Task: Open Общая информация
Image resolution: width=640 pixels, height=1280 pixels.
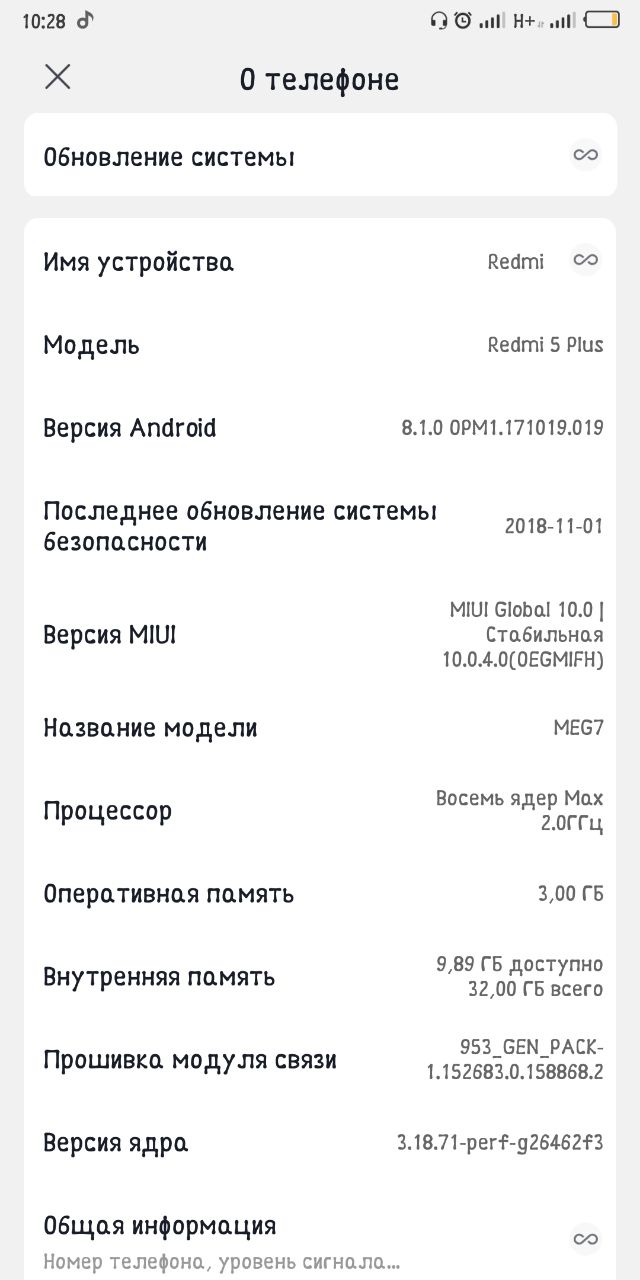Action: click(320, 1239)
